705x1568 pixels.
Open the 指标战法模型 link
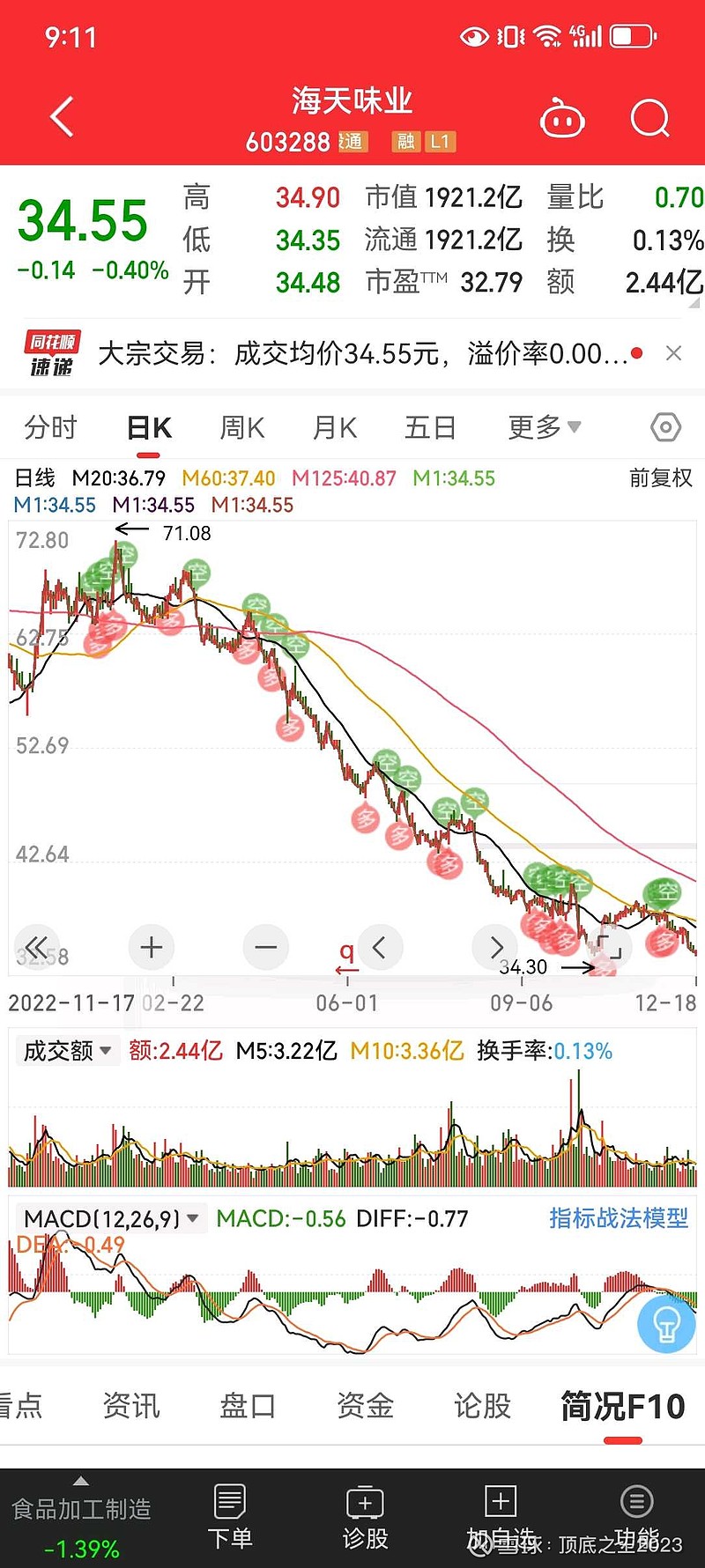(618, 1218)
